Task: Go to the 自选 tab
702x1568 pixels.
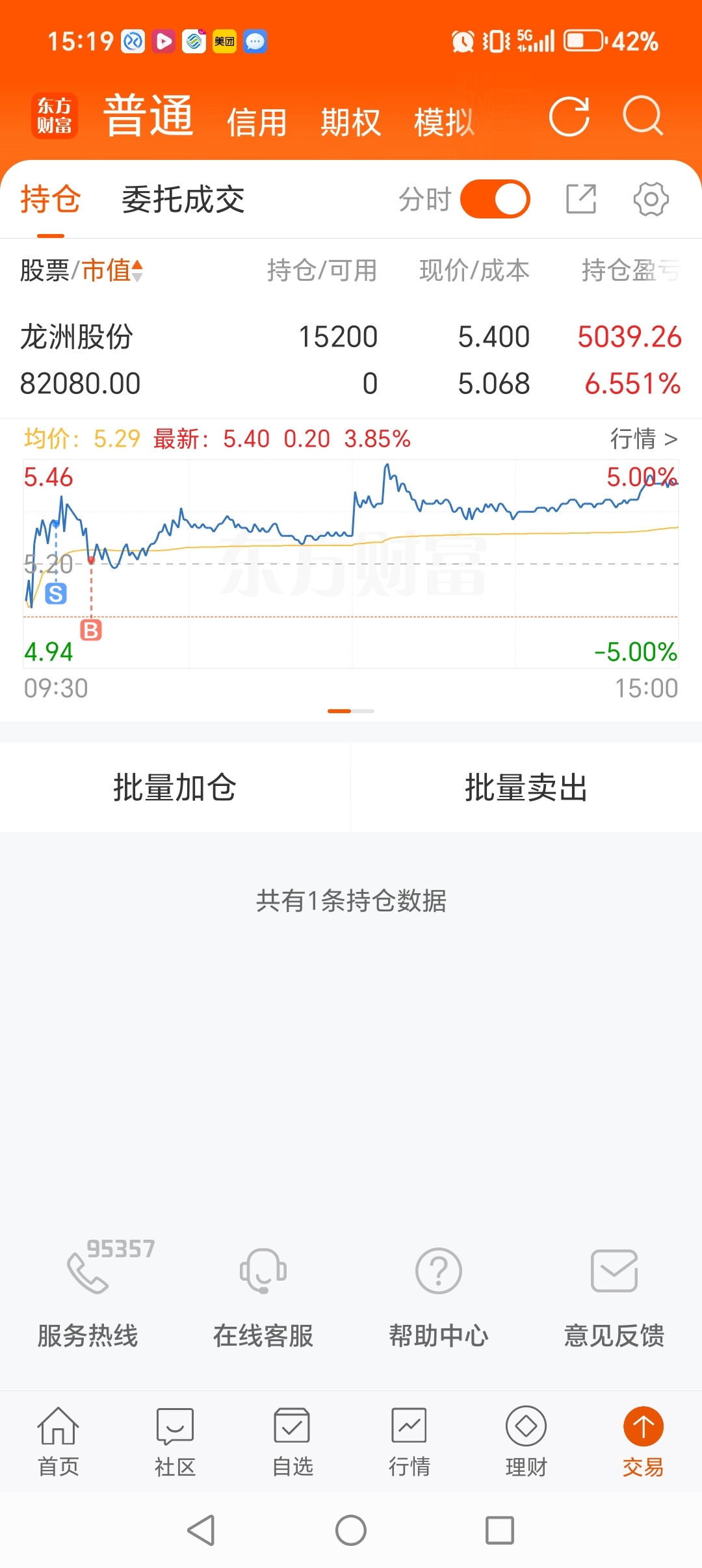Action: pos(292,1442)
